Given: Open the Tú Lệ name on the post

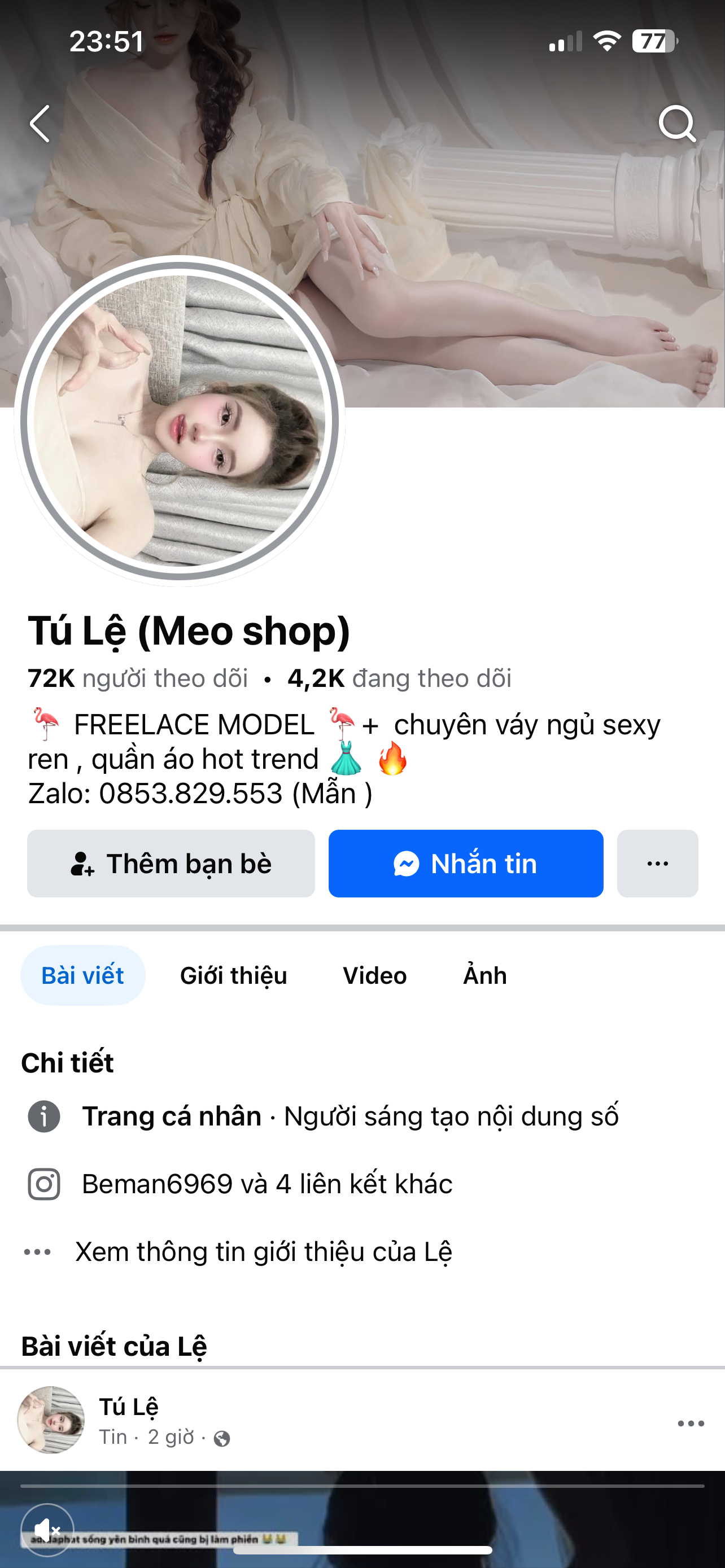Looking at the screenshot, I should click(x=128, y=1407).
